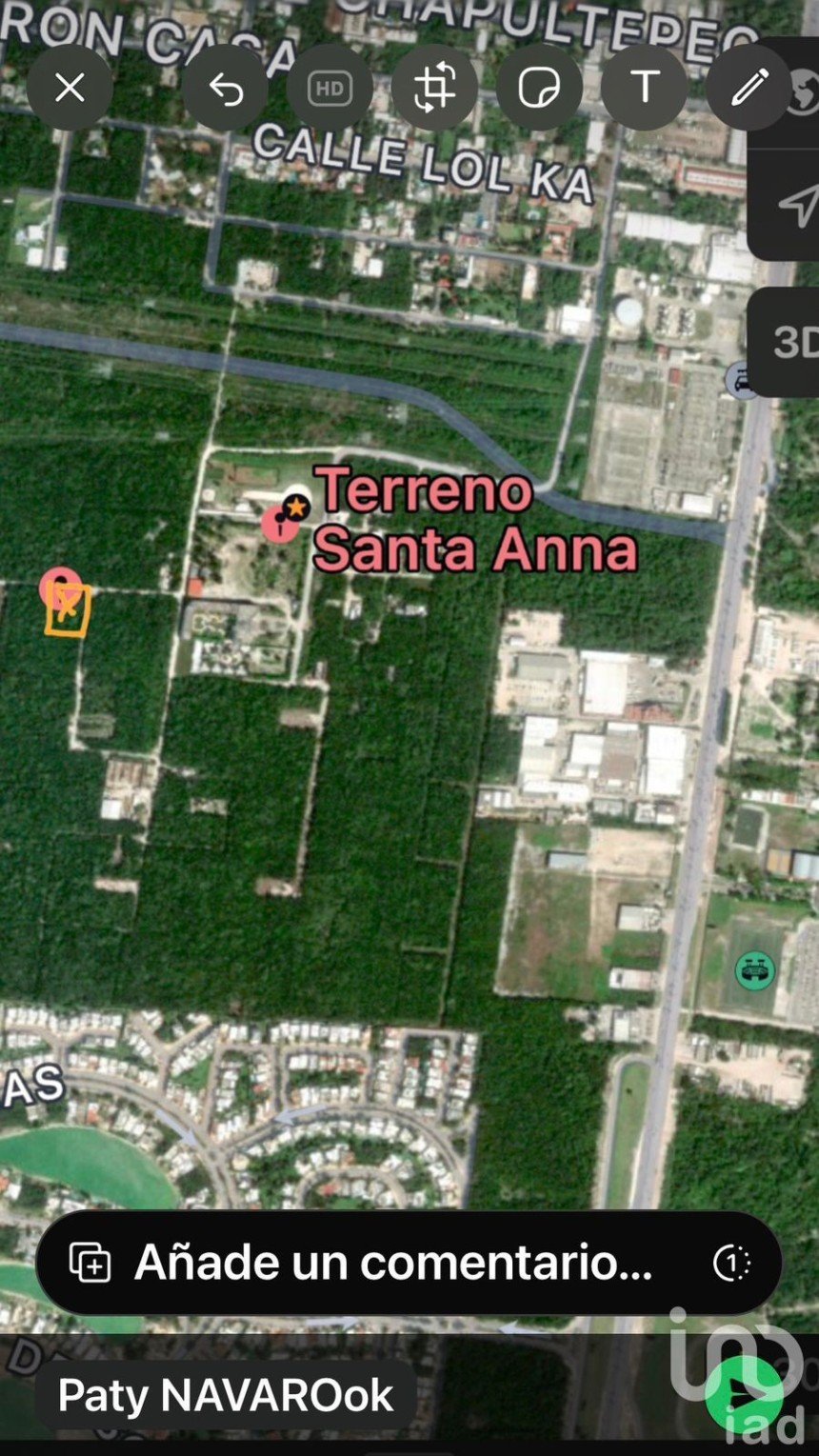The image size is (819, 1456).
Task: Open the crop and rotate tool
Action: click(434, 89)
